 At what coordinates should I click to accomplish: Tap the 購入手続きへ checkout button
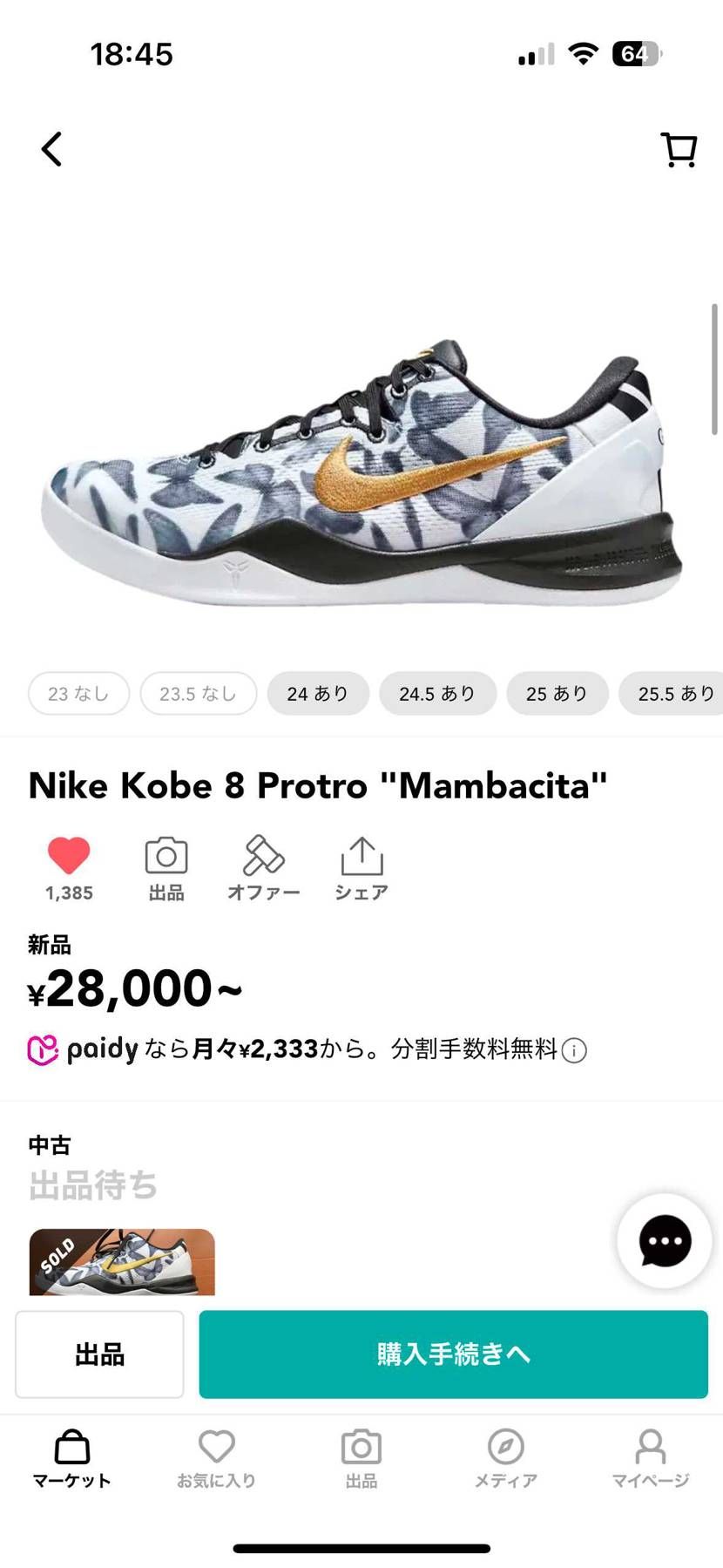452,1354
